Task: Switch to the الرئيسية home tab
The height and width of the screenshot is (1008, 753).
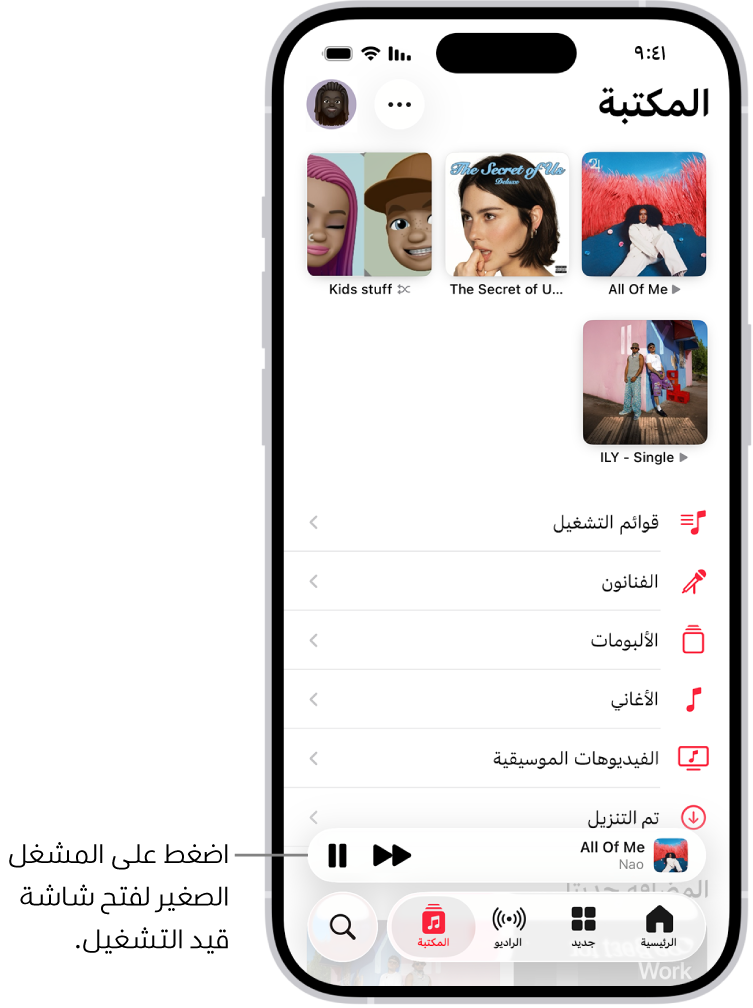Action: 659,927
